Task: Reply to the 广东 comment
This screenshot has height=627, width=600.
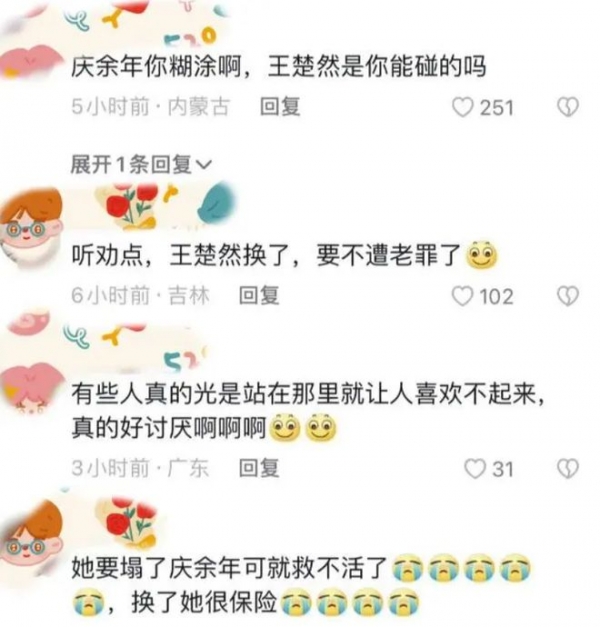Action: point(259,468)
